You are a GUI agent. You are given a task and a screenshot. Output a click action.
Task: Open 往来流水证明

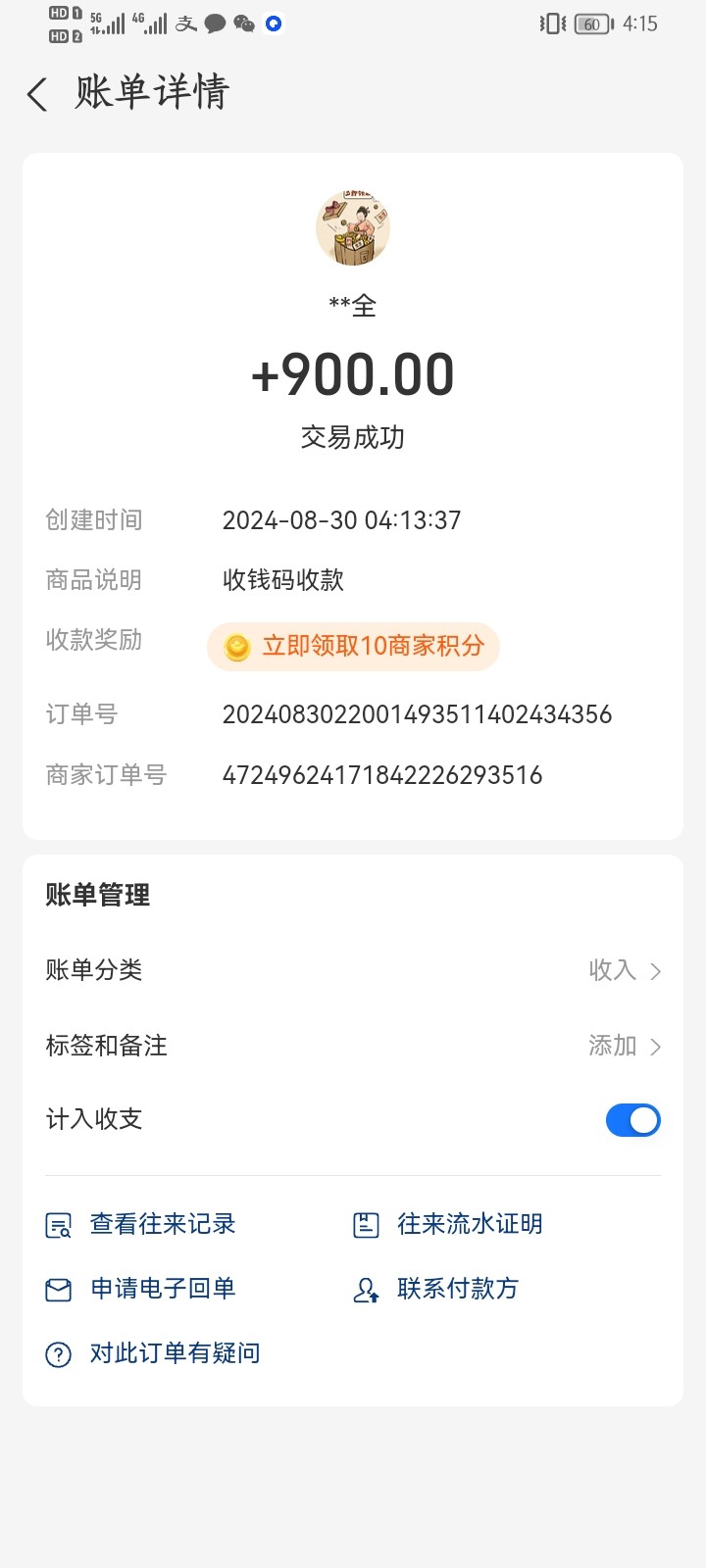coord(448,1224)
